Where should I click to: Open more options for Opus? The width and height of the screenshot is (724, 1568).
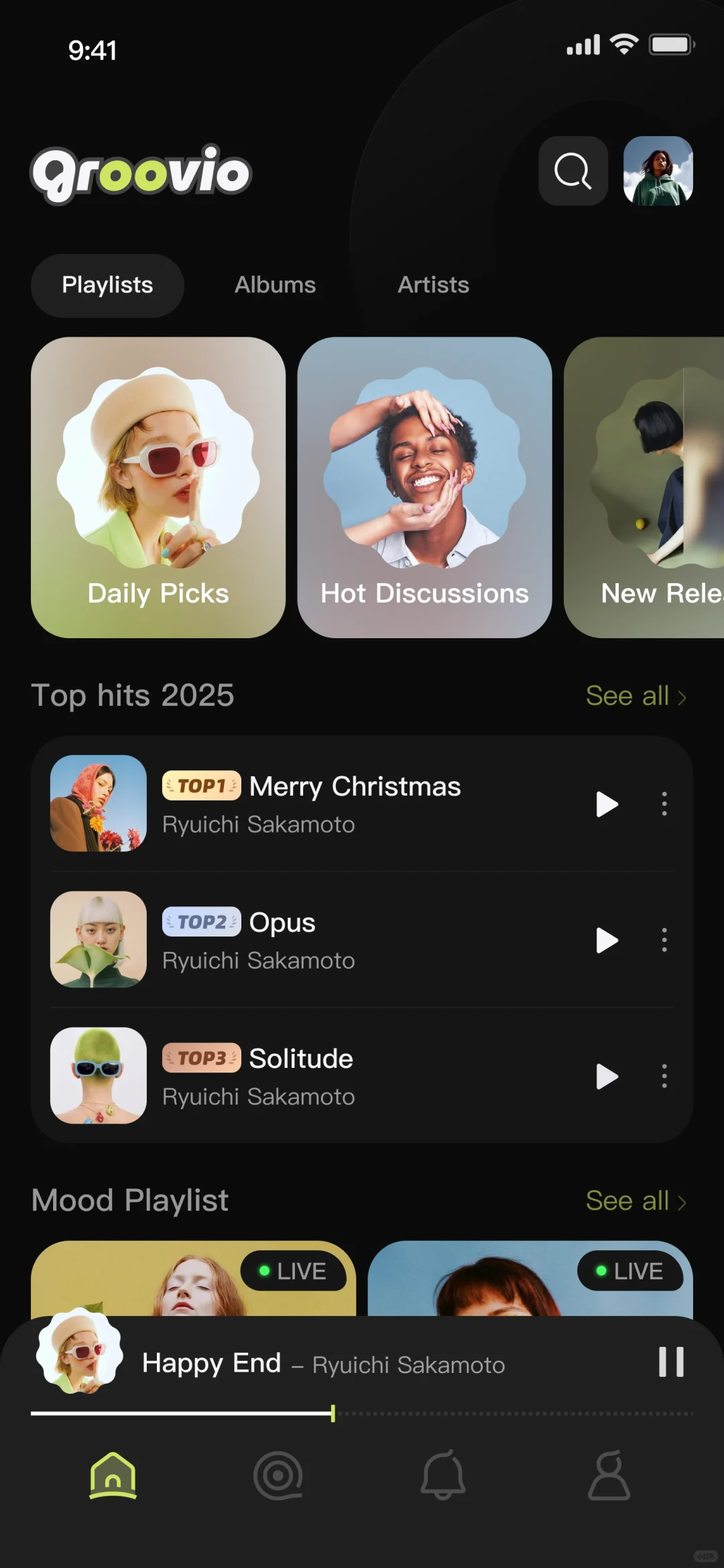[x=664, y=940]
